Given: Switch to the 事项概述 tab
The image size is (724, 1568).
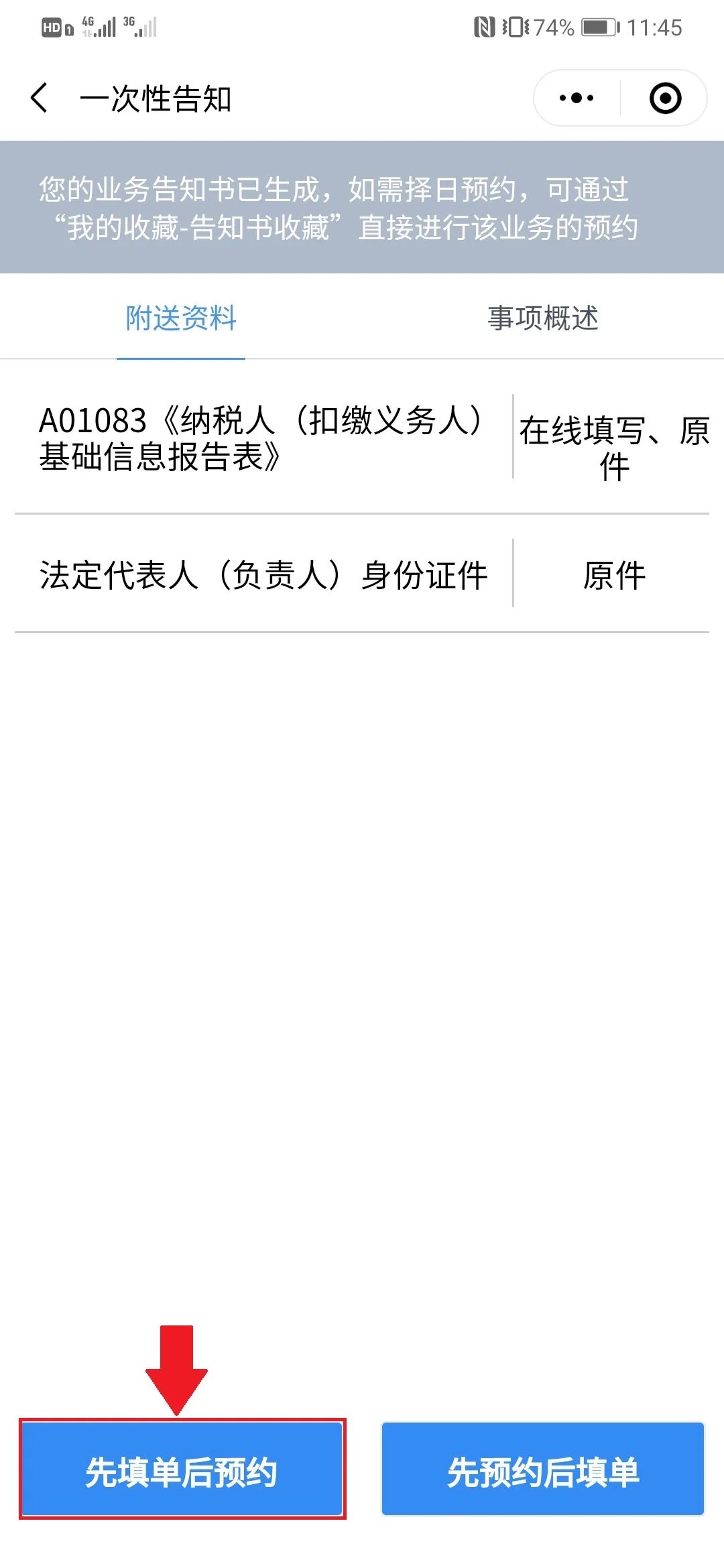Looking at the screenshot, I should pyautogui.click(x=543, y=318).
